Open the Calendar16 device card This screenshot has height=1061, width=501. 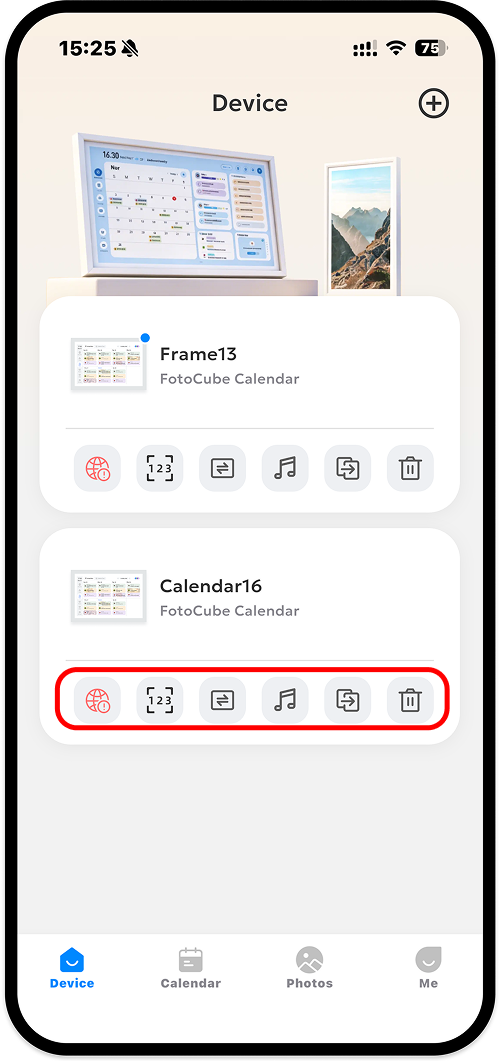point(249,597)
